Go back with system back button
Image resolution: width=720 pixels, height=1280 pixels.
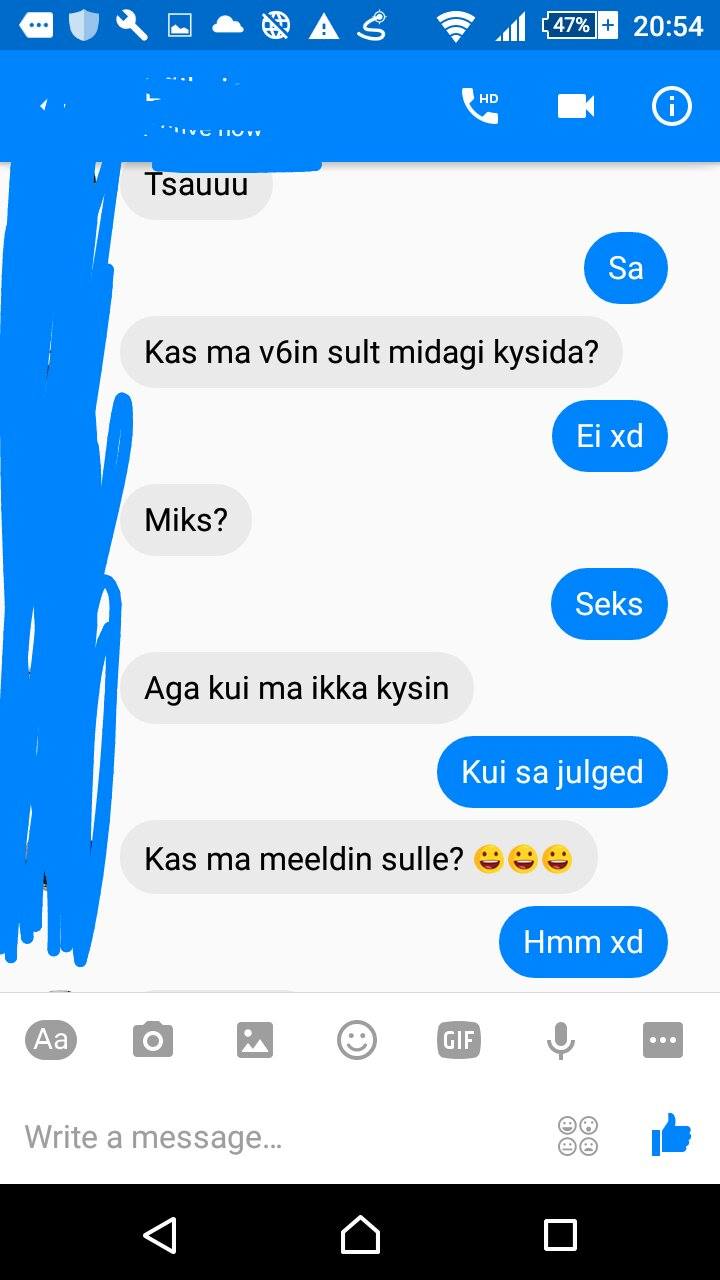tap(160, 1235)
